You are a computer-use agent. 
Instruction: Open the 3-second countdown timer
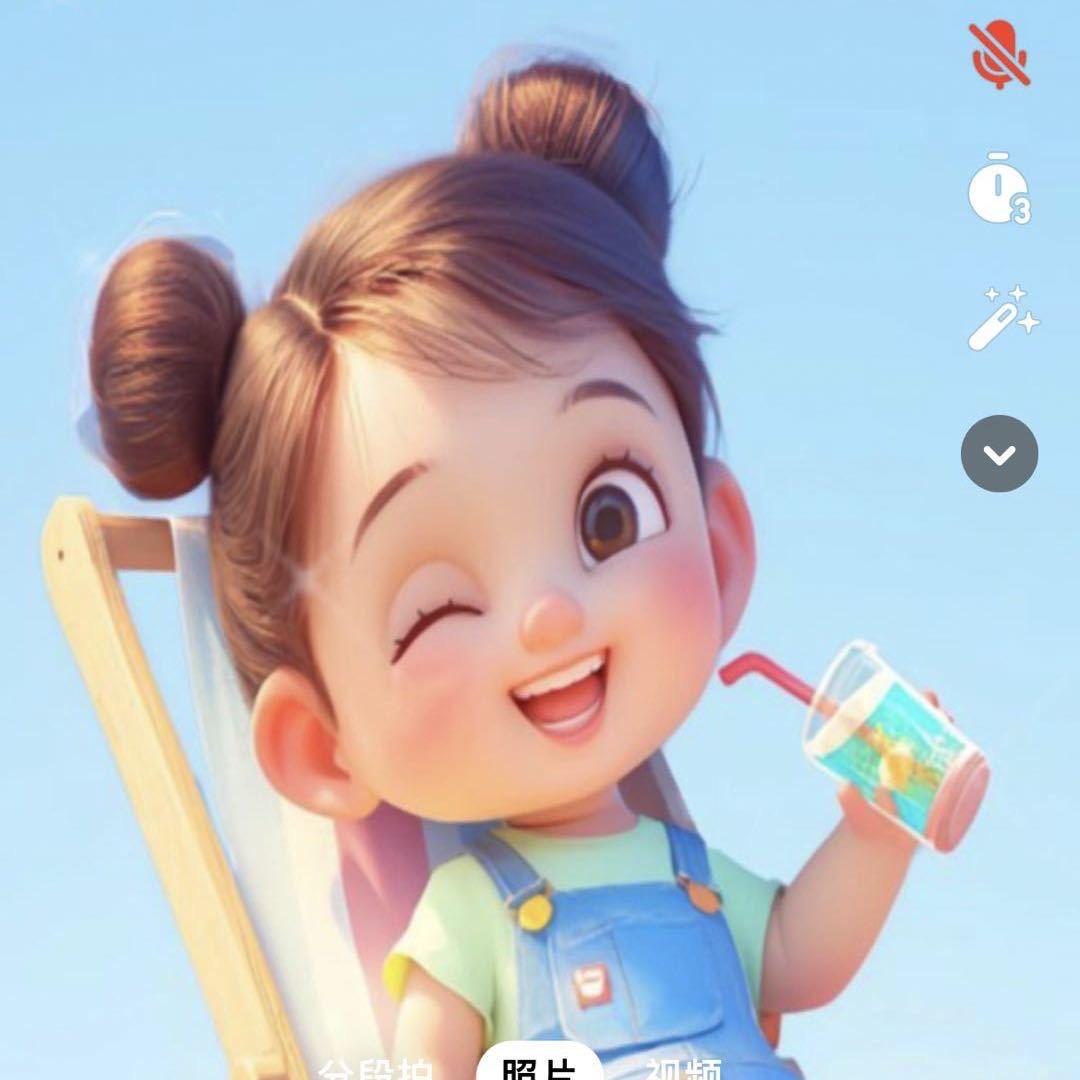(999, 188)
